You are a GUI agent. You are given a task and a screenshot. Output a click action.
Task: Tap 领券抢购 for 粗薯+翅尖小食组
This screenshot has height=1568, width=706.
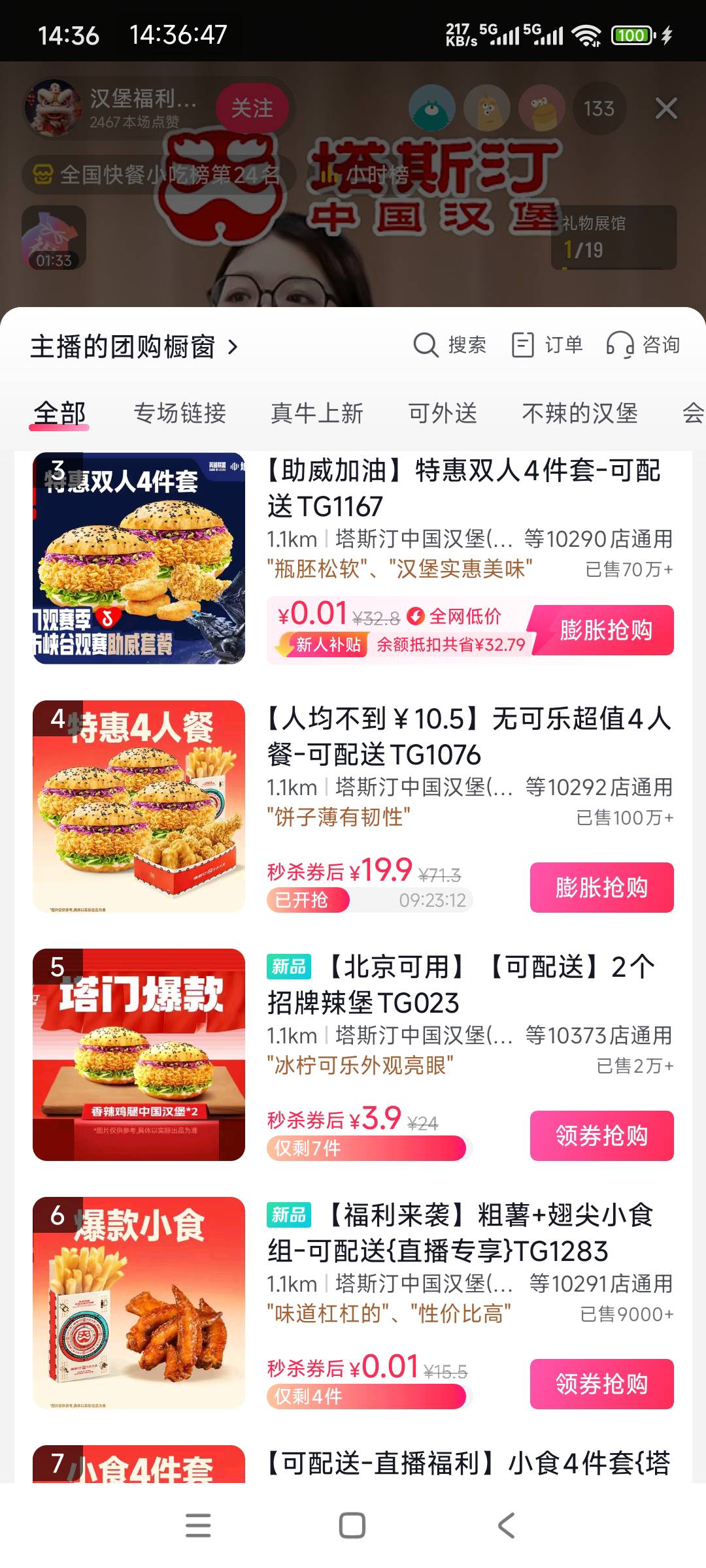click(601, 1384)
